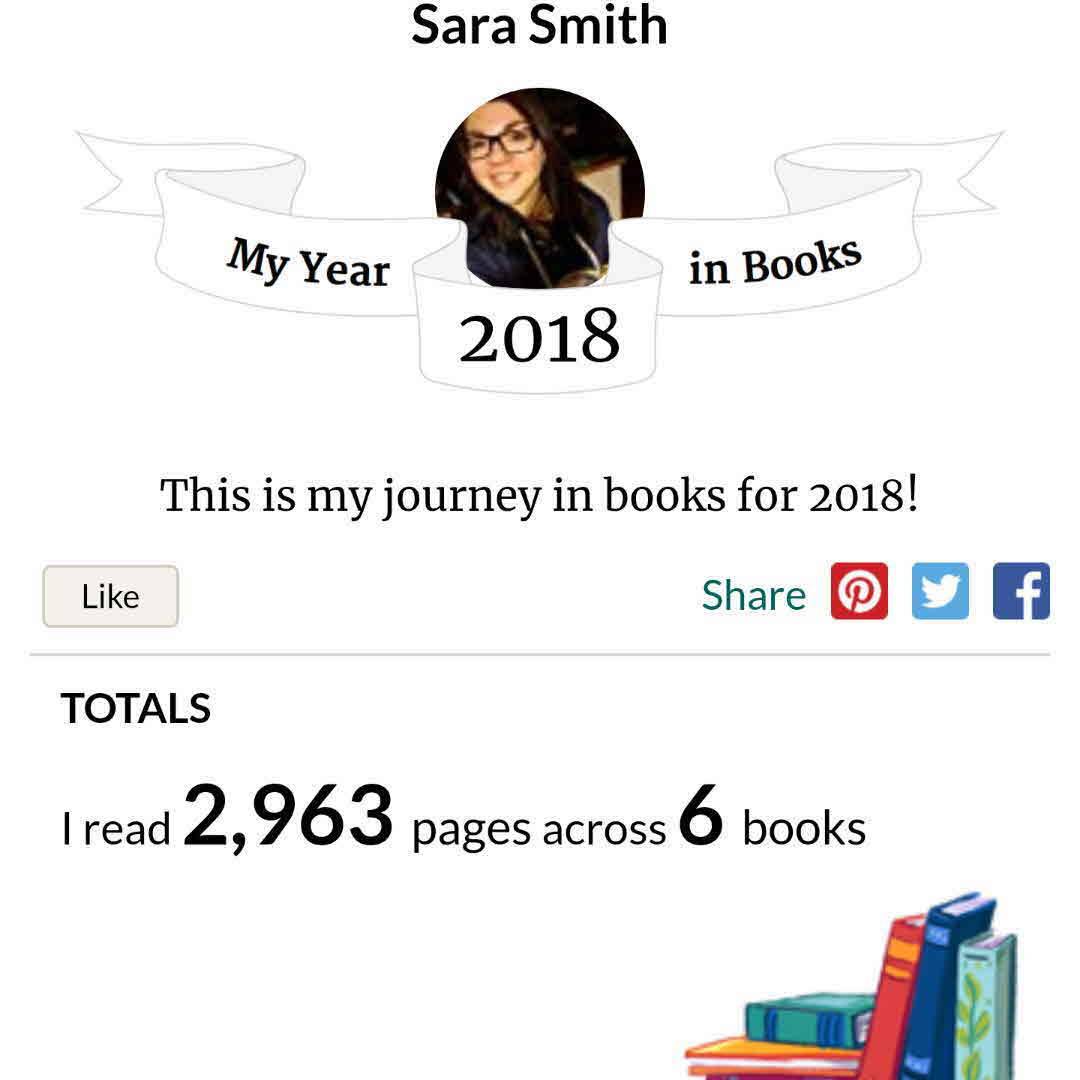Viewport: 1080px width, 1080px height.
Task: Share this page on Pinterest
Action: point(859,592)
